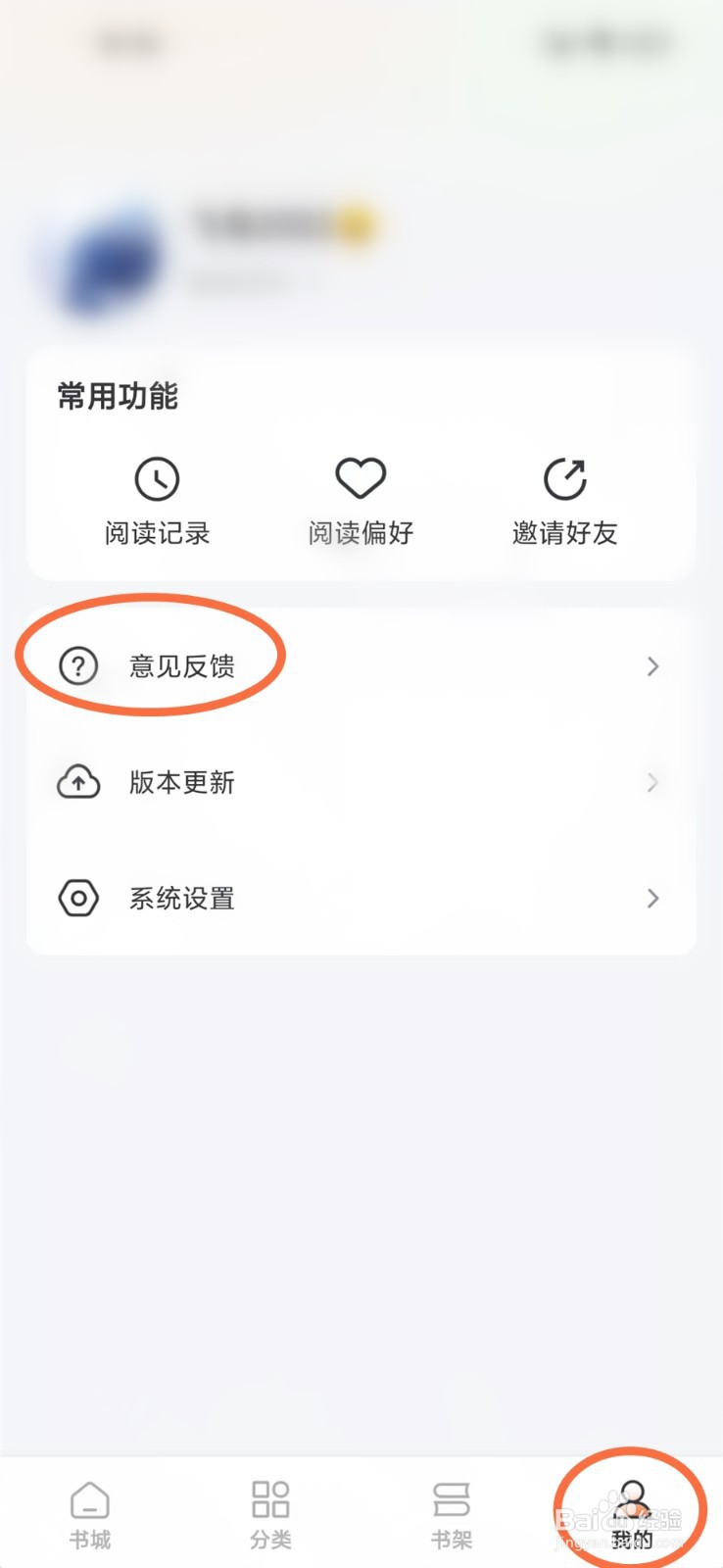
Task: Switch to the 分类 tab
Action: (270, 1514)
